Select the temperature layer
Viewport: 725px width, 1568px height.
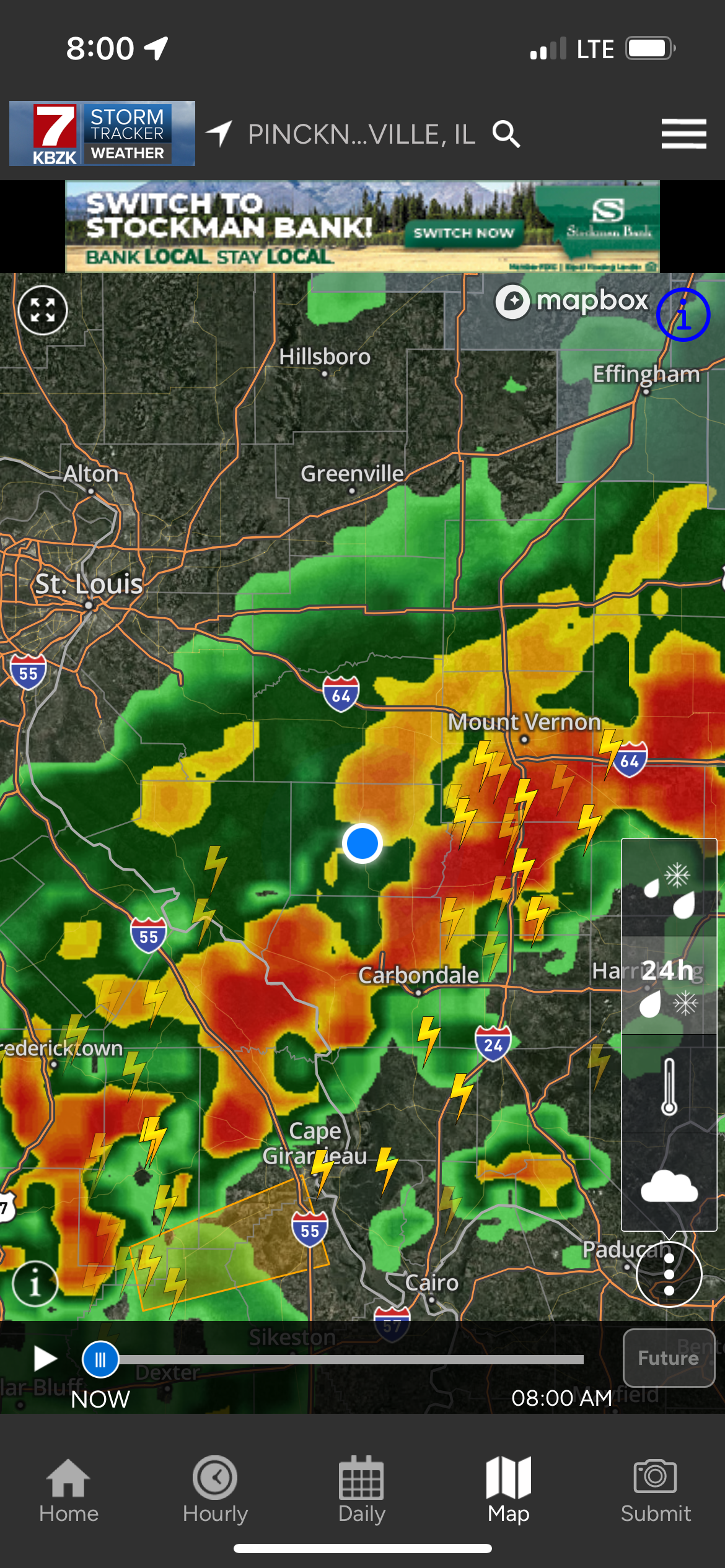click(669, 1086)
